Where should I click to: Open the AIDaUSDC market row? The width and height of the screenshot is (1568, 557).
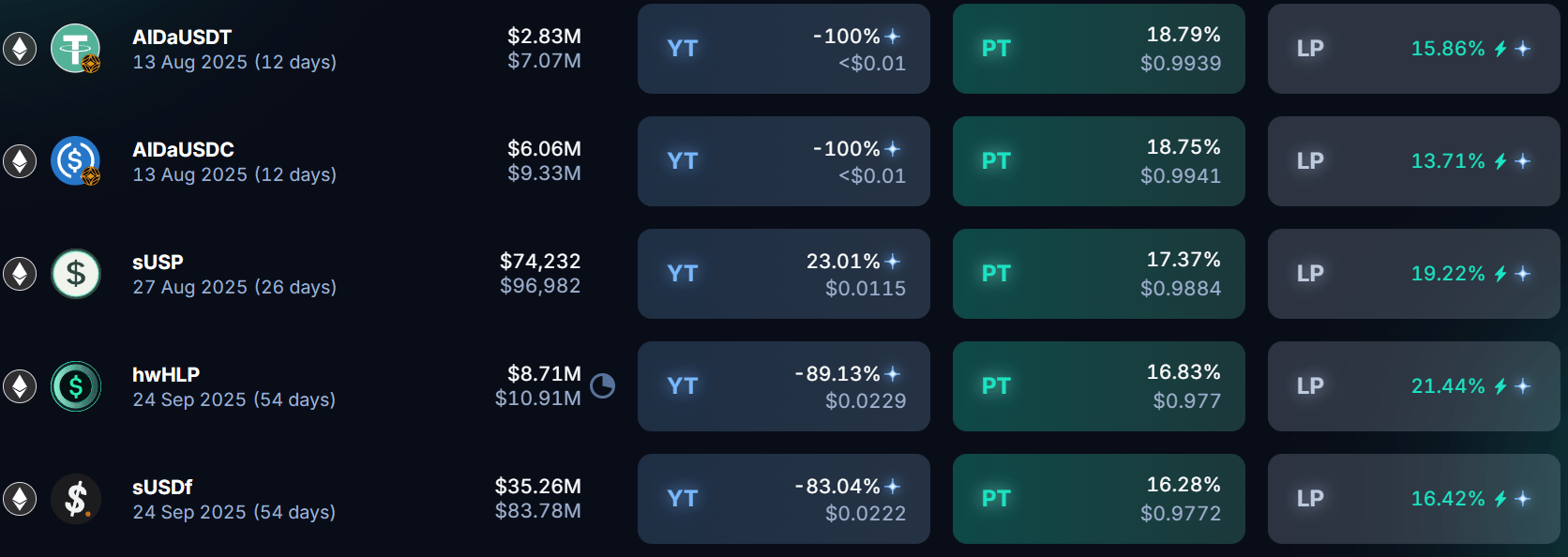[234, 161]
